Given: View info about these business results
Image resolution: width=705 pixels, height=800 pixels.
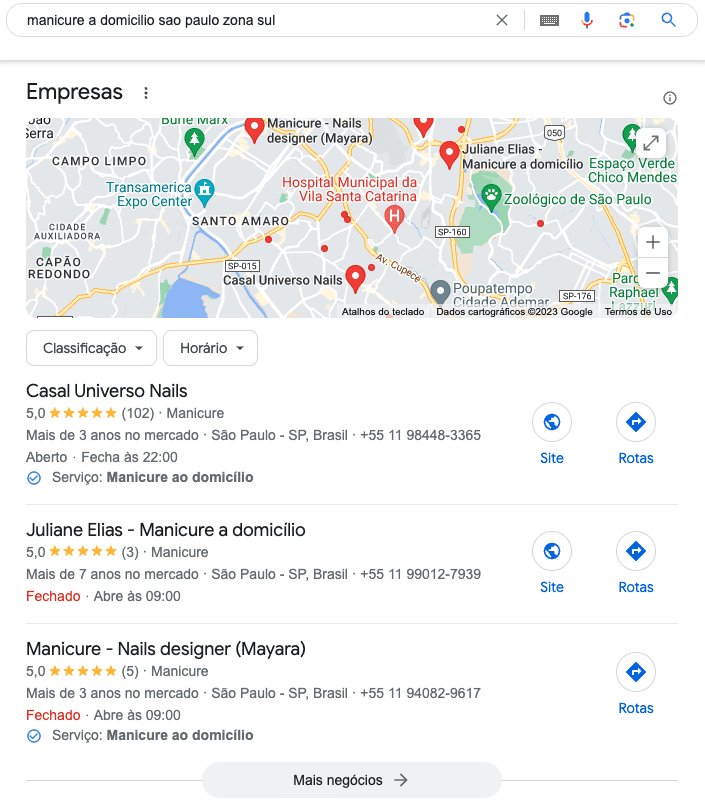Looking at the screenshot, I should pyautogui.click(x=670, y=98).
